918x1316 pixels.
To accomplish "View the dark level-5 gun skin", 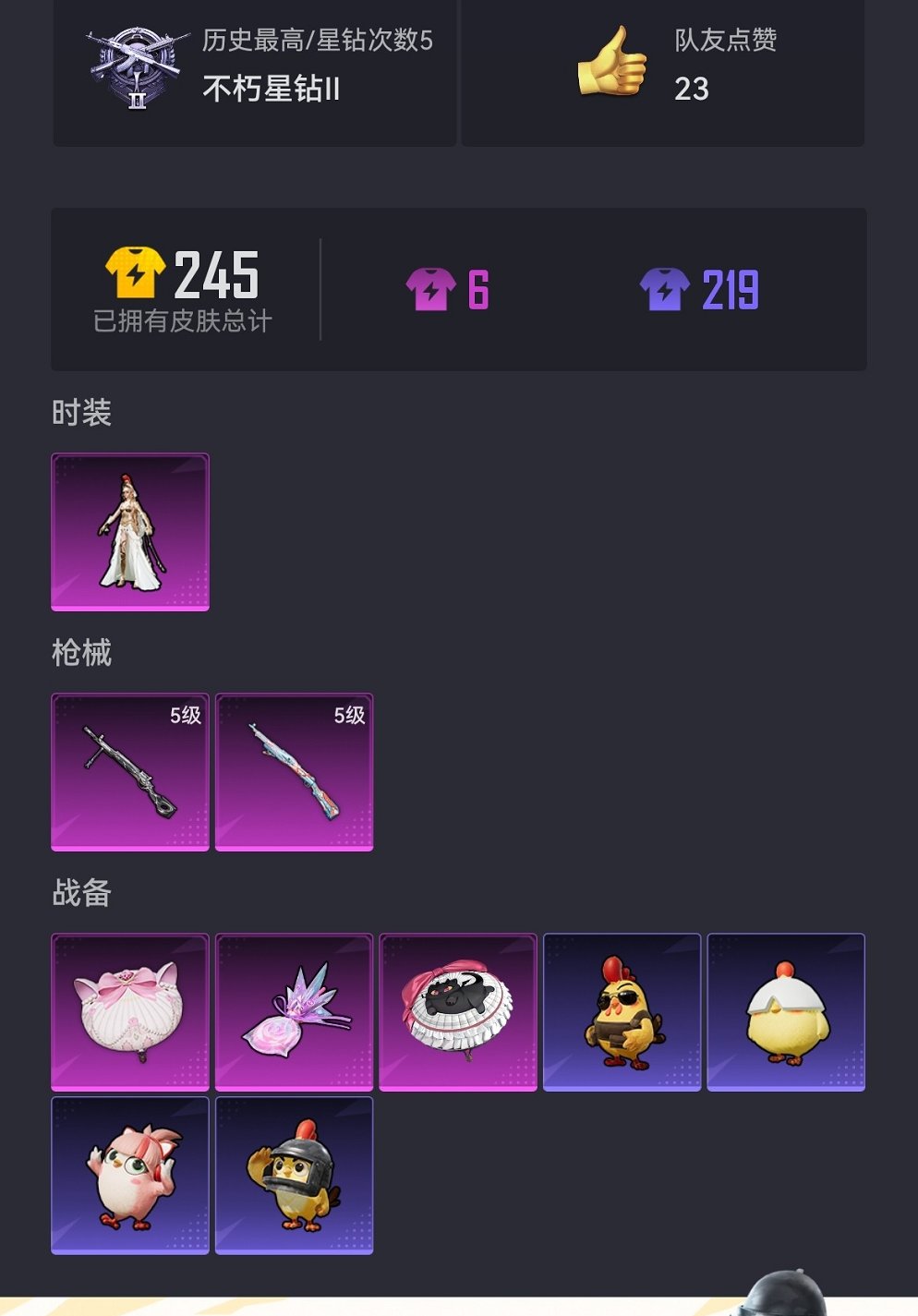I will 130,772.
